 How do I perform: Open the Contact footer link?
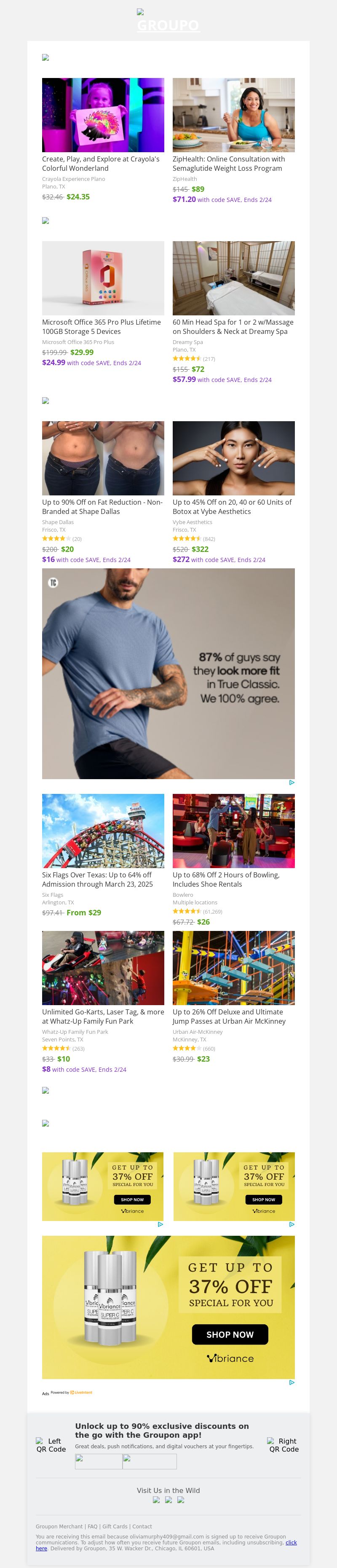tap(142, 1526)
